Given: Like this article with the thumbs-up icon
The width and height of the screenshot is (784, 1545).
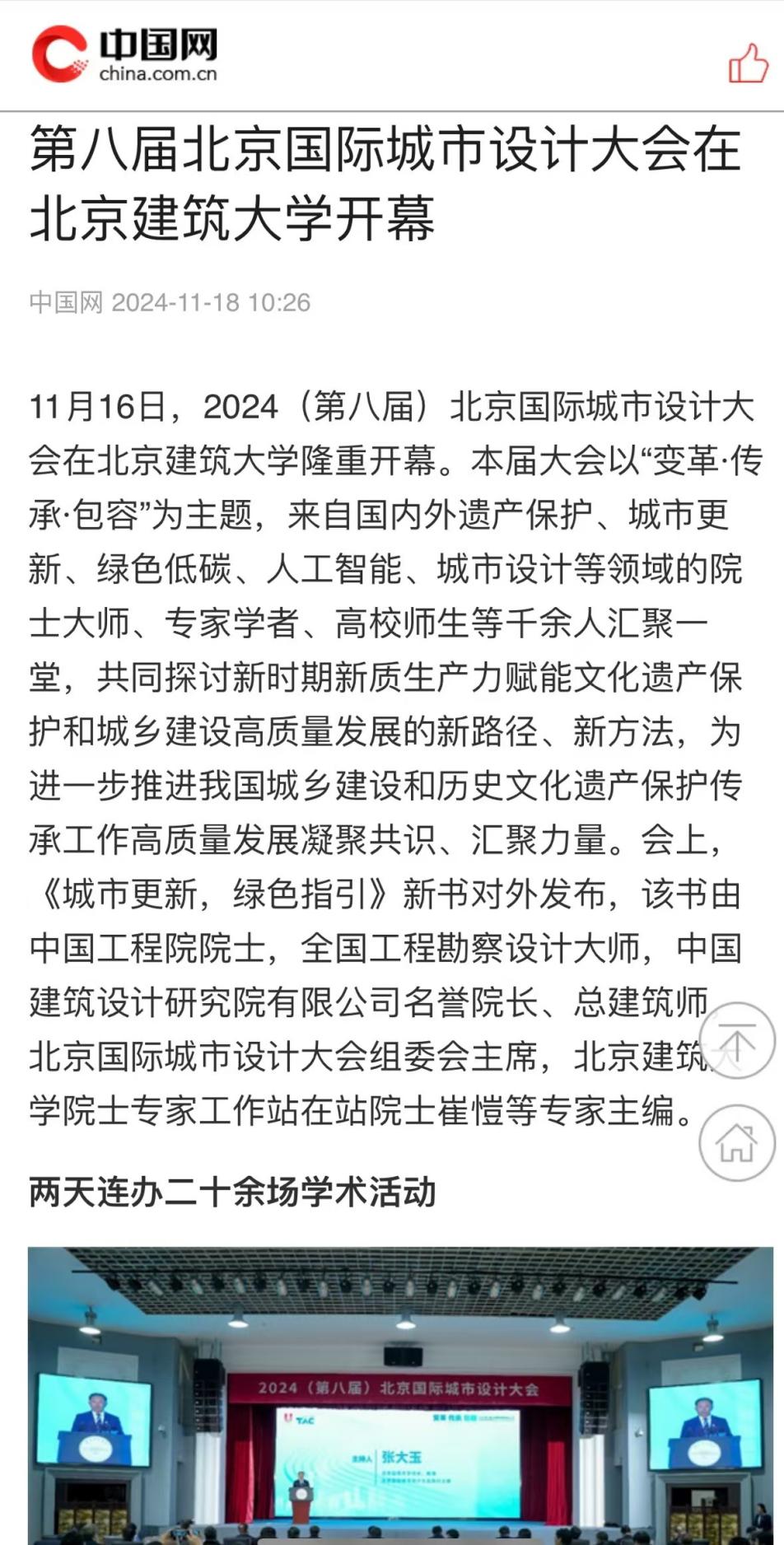Looking at the screenshot, I should point(747,63).
